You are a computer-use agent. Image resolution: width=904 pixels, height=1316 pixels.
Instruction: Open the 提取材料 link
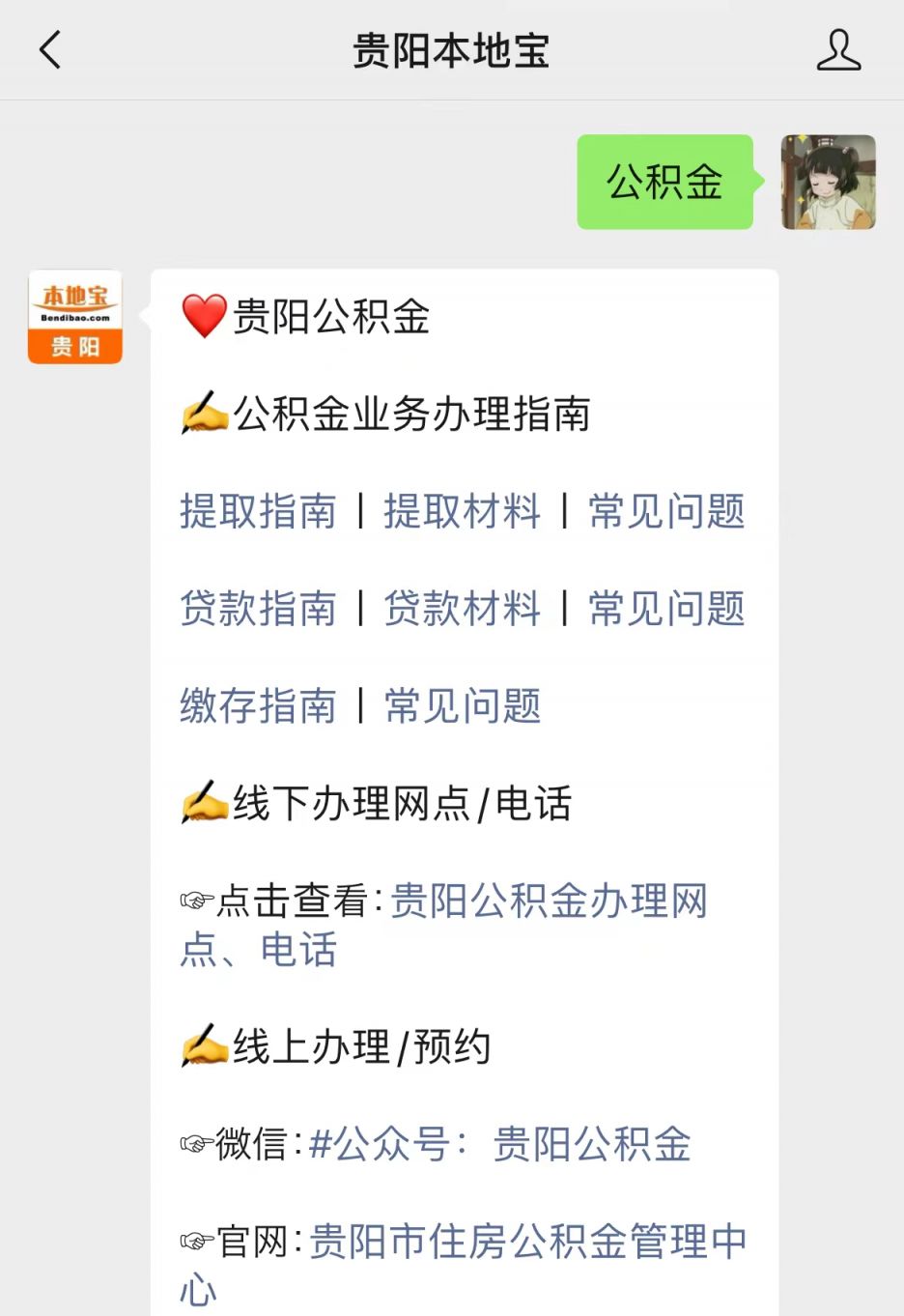click(462, 511)
